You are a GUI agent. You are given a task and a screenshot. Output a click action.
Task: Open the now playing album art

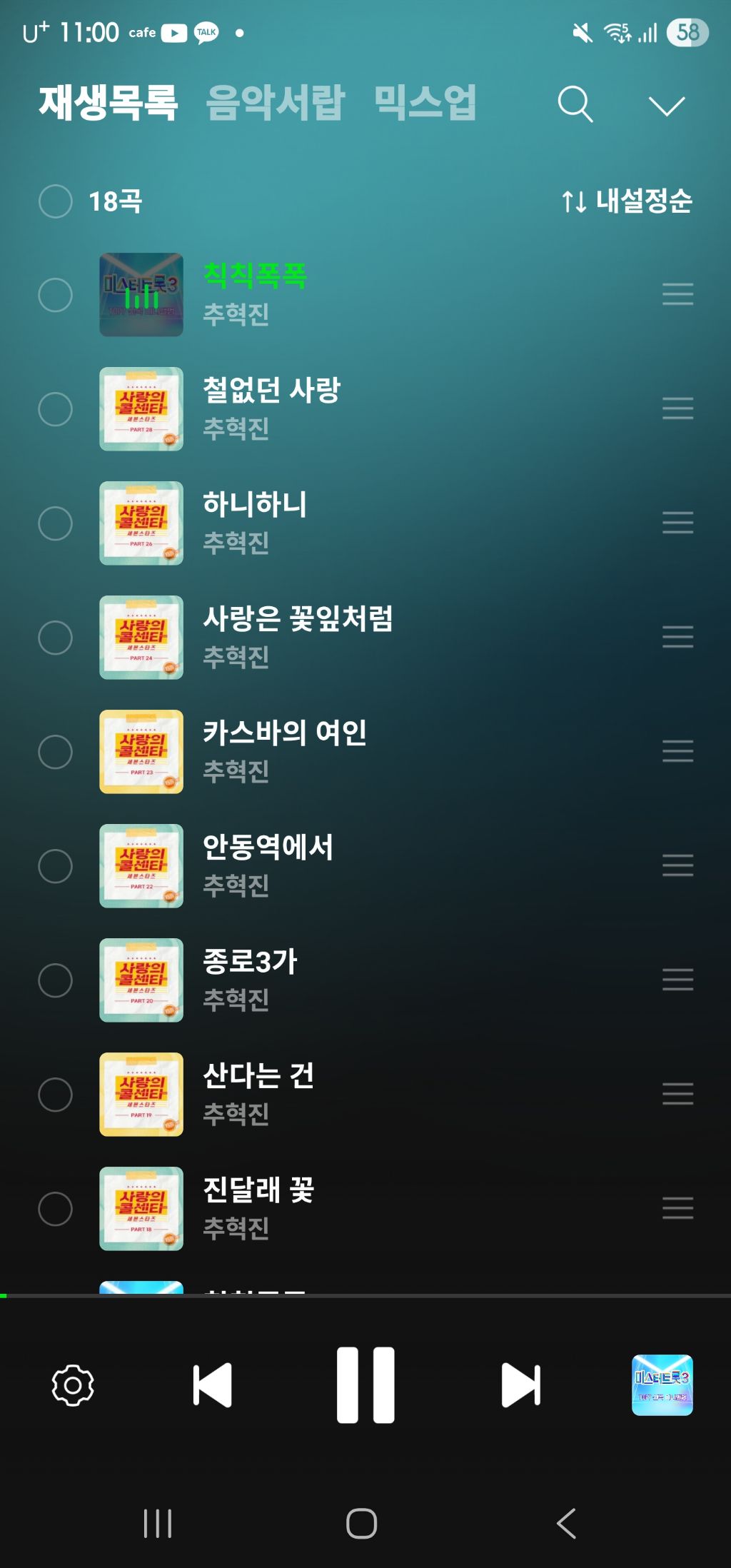tap(662, 1385)
